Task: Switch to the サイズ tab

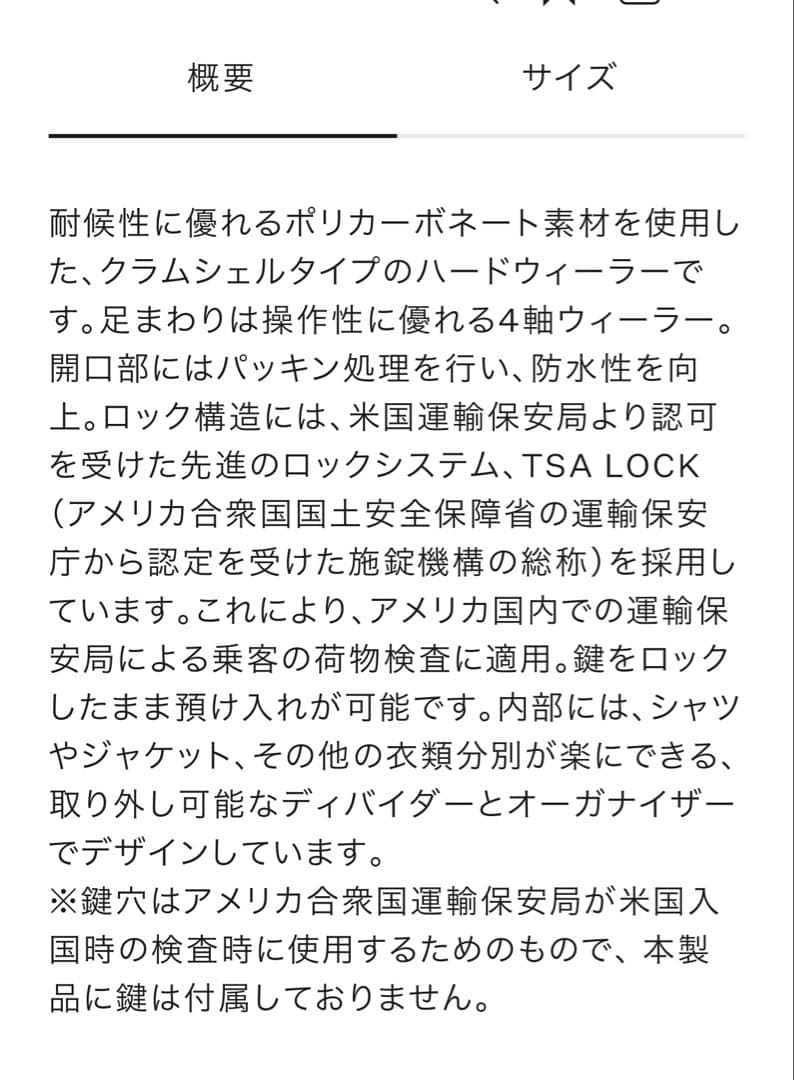Action: (569, 78)
